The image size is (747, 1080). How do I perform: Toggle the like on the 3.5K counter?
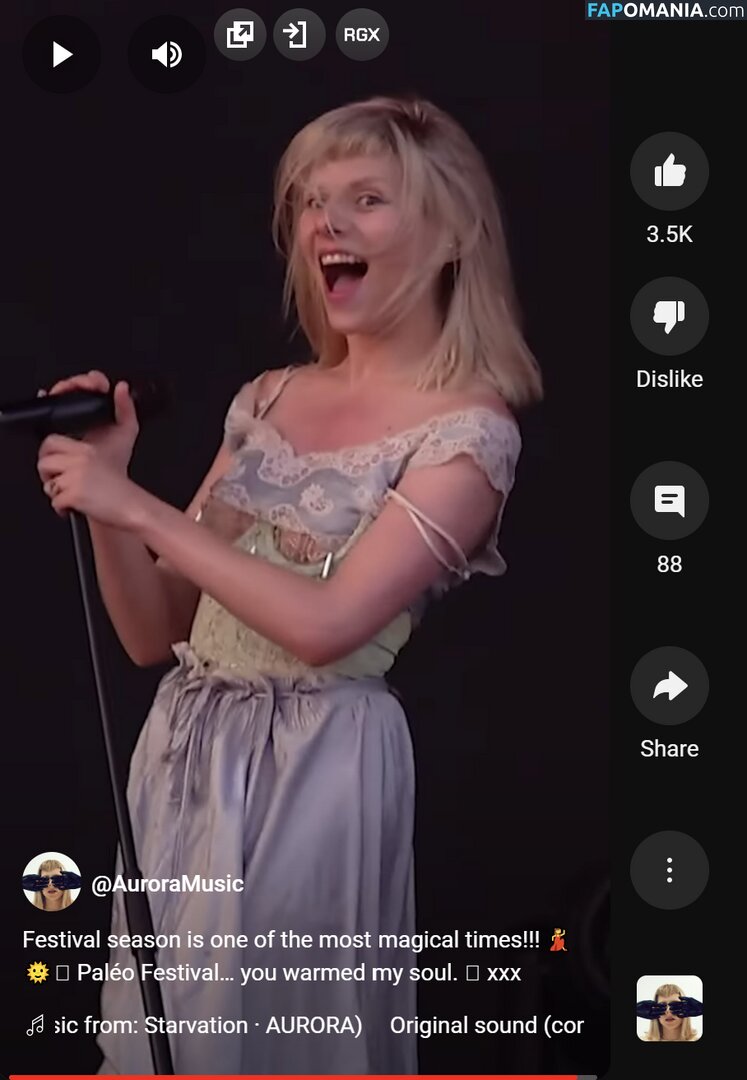[669, 234]
